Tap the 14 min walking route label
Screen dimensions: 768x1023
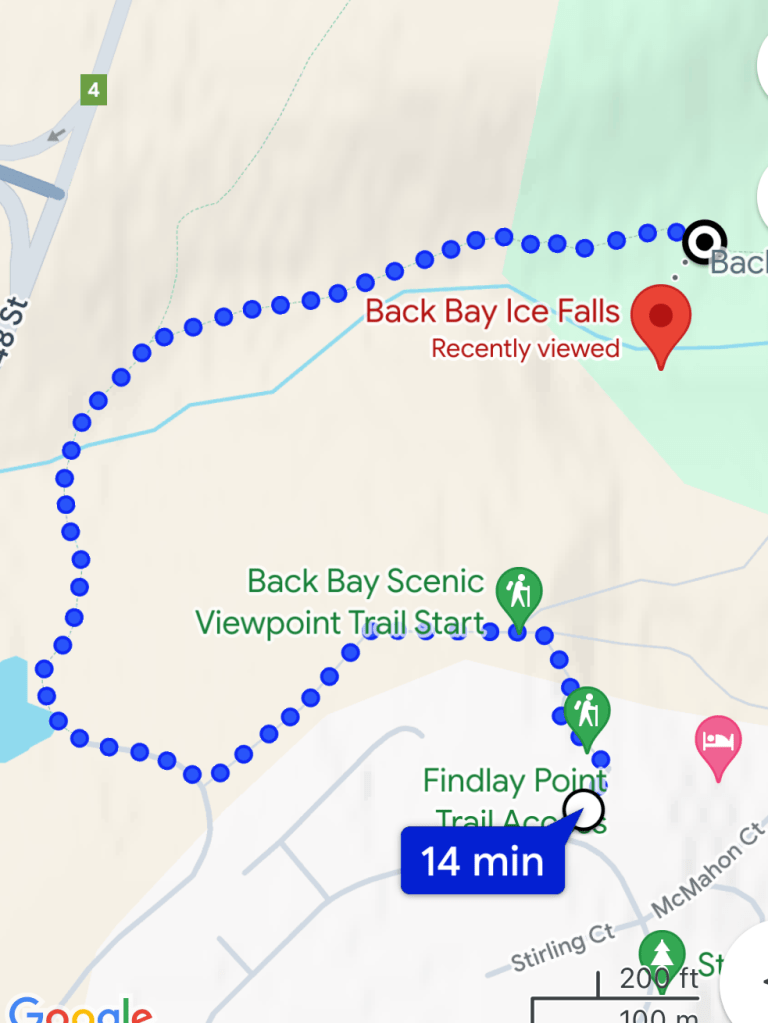pos(483,861)
